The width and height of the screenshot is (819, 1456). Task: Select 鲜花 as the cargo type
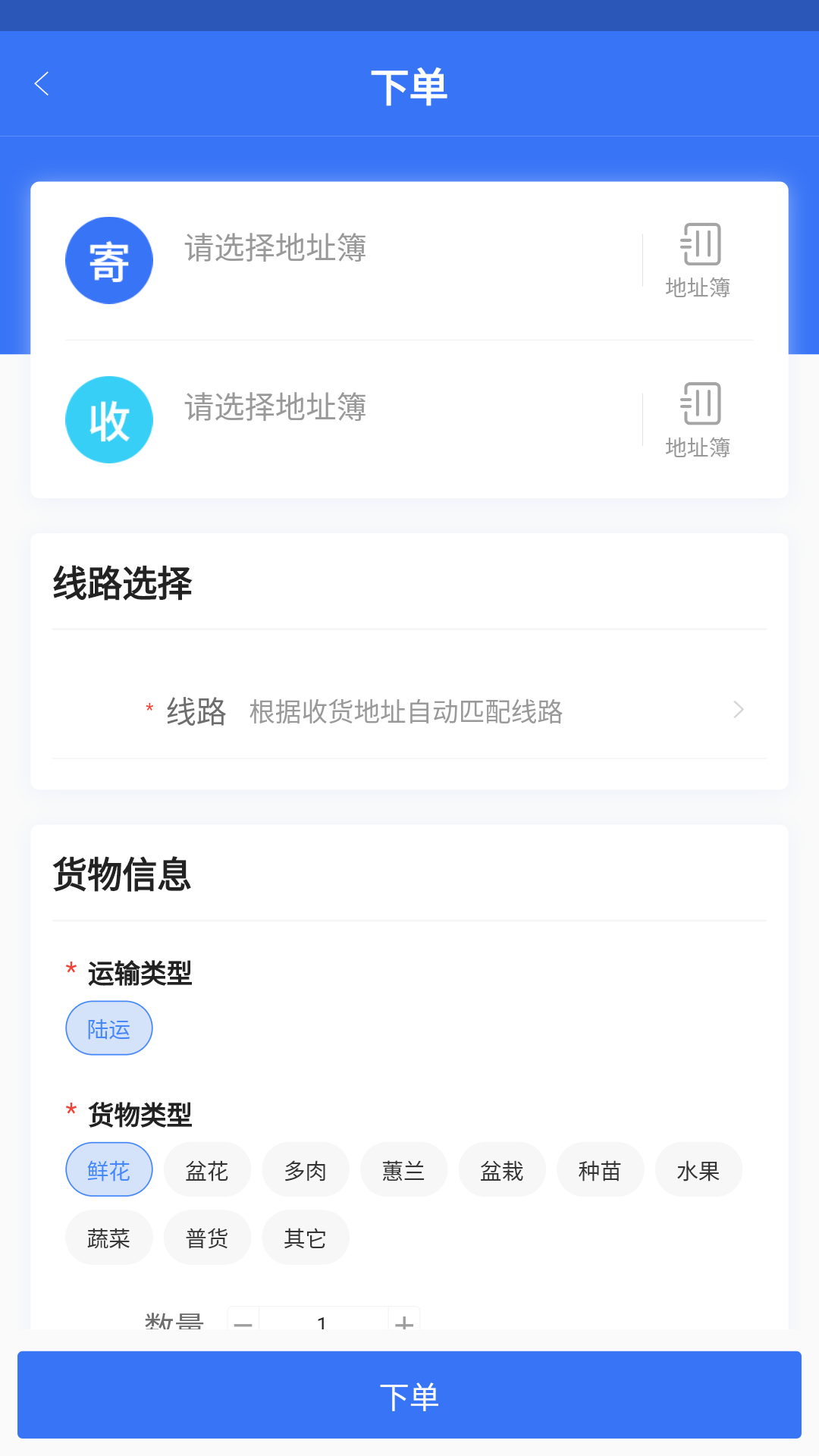tap(108, 1169)
